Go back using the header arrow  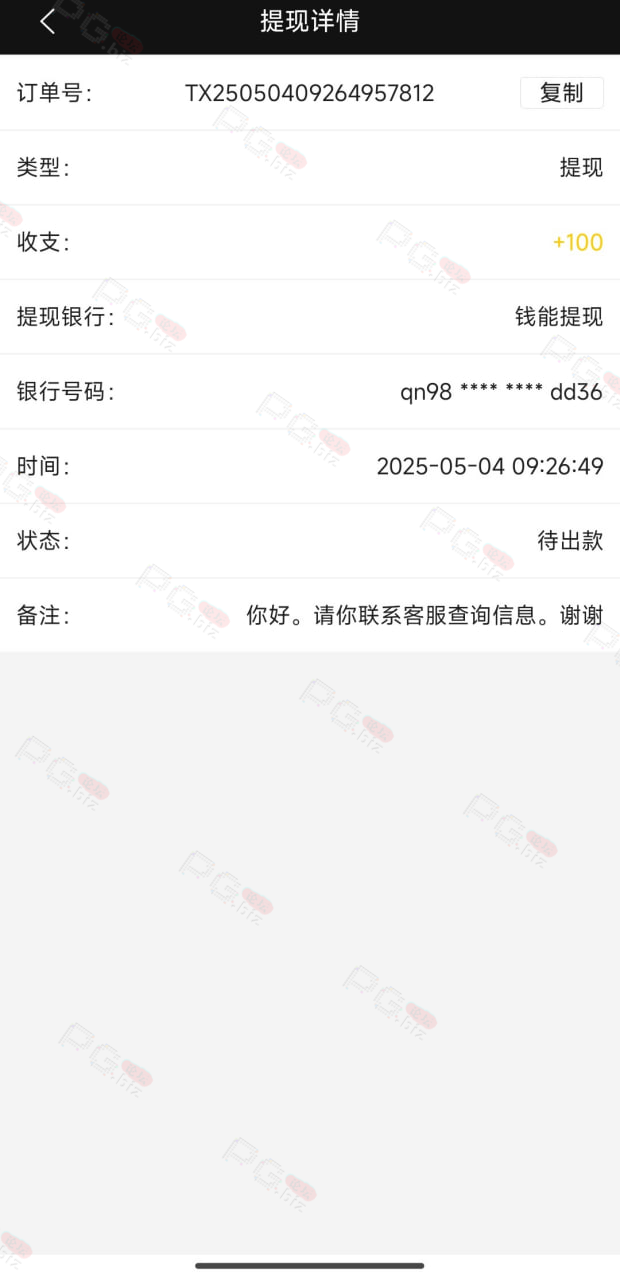coord(47,22)
